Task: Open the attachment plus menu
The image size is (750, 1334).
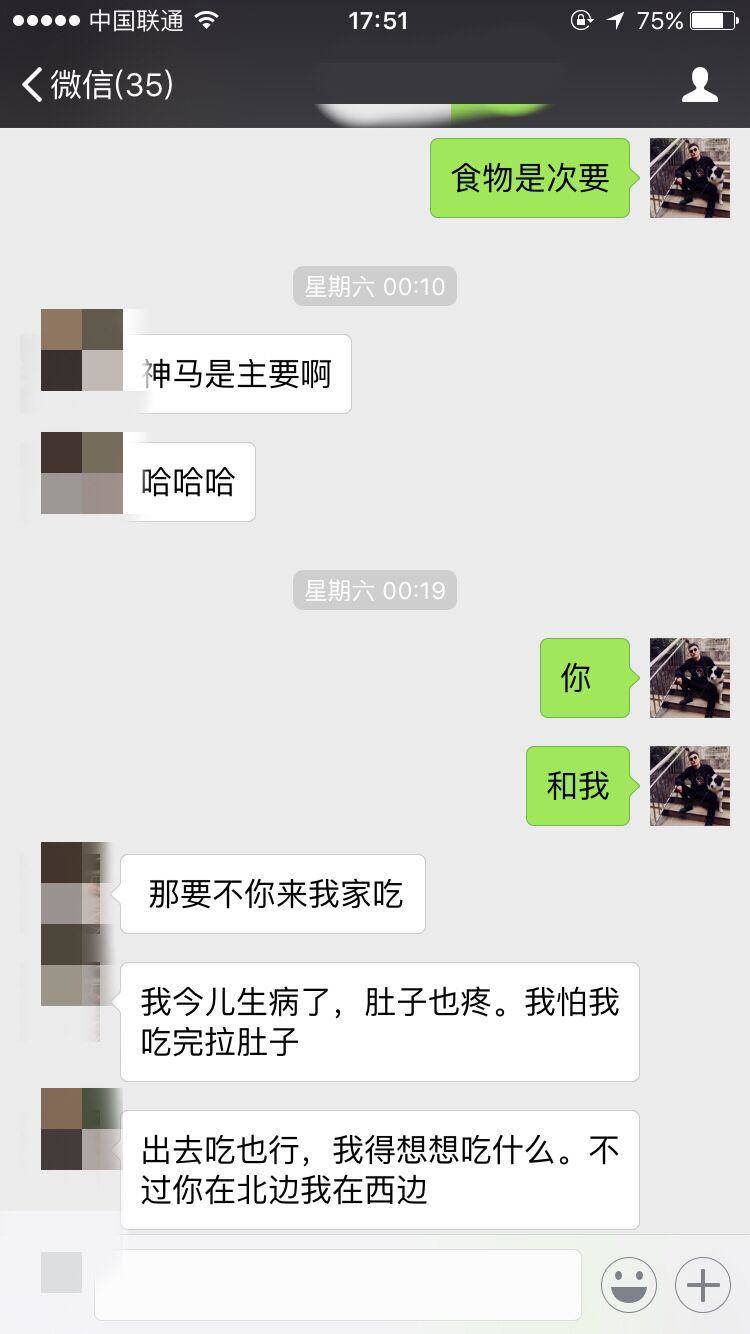Action: (x=702, y=1284)
